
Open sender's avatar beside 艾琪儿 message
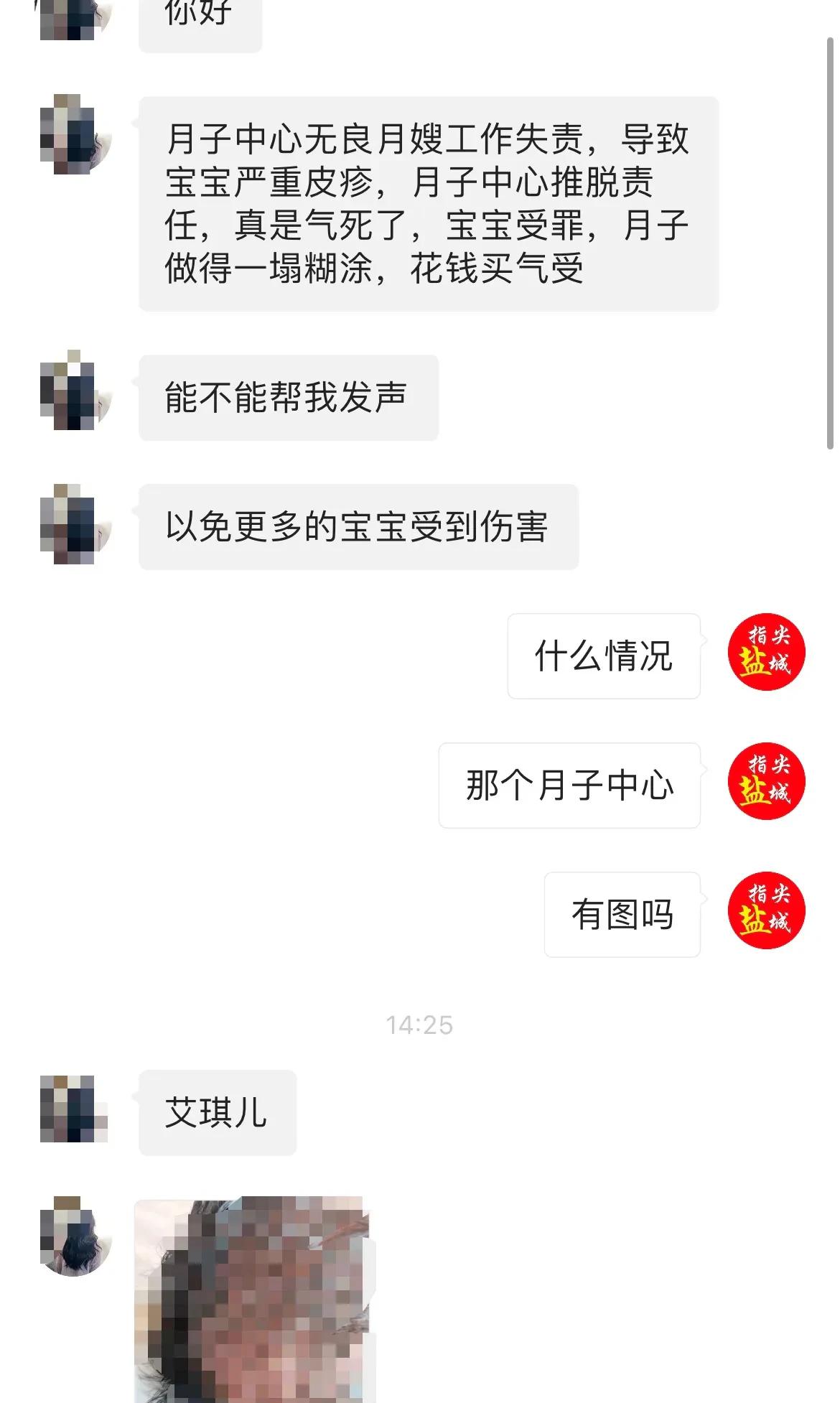75,1109
